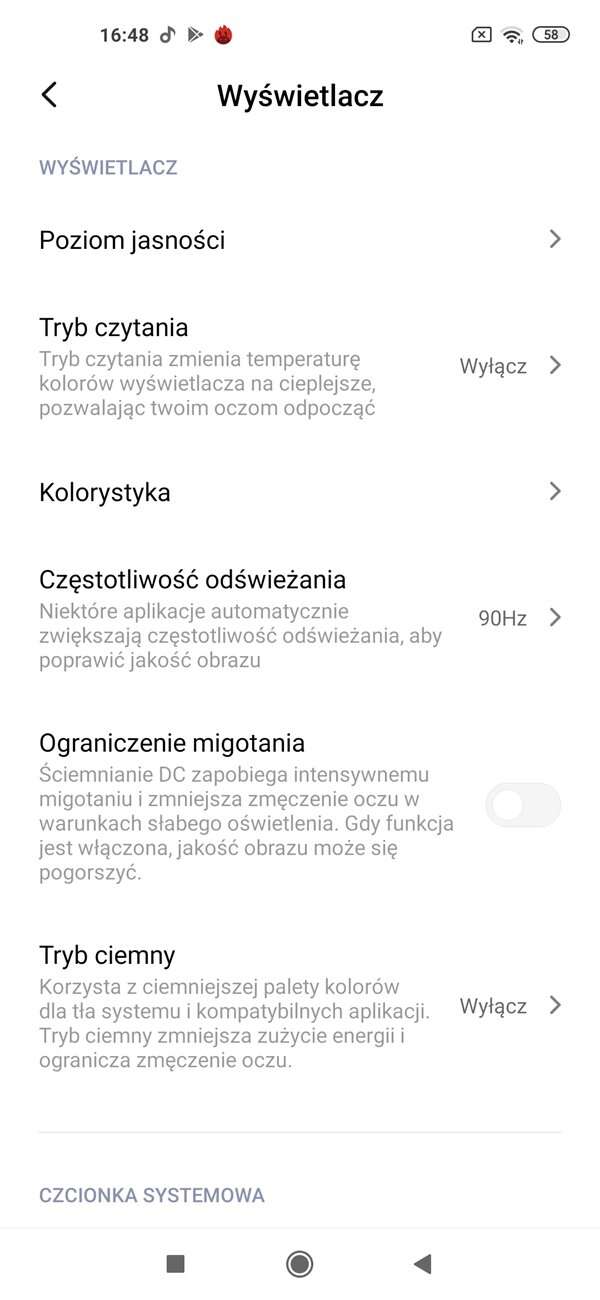The width and height of the screenshot is (600, 1300).
Task: Open recent apps via square button
Action: click(176, 1264)
